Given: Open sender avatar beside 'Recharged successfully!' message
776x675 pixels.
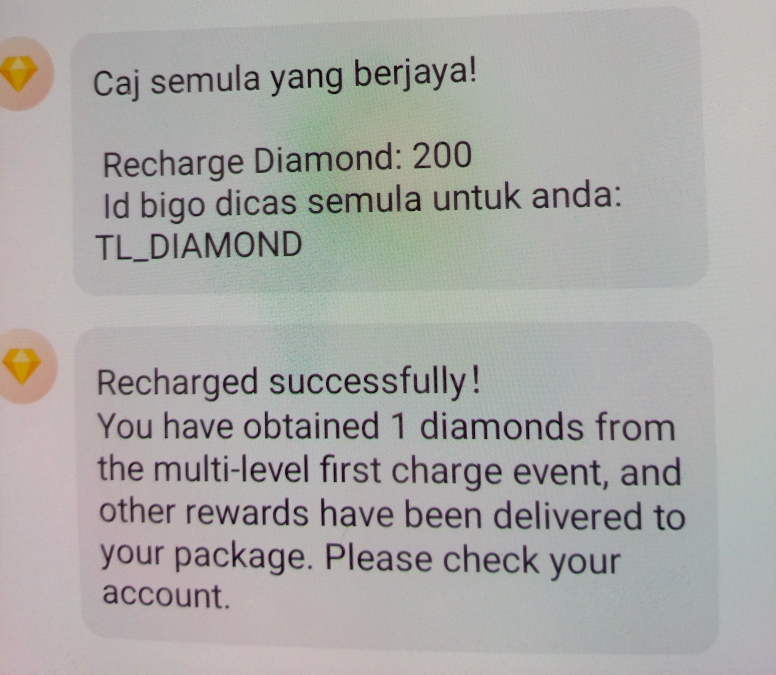Looking at the screenshot, I should 18,366.
